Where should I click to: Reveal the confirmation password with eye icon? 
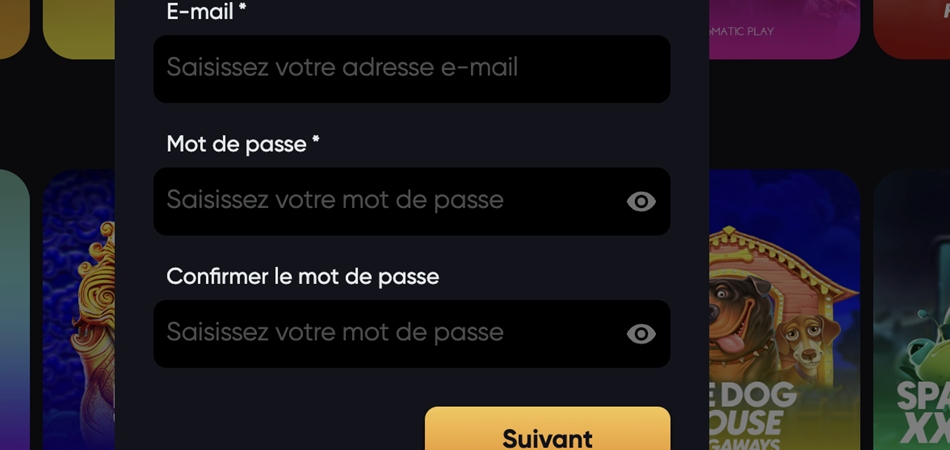pyautogui.click(x=641, y=333)
